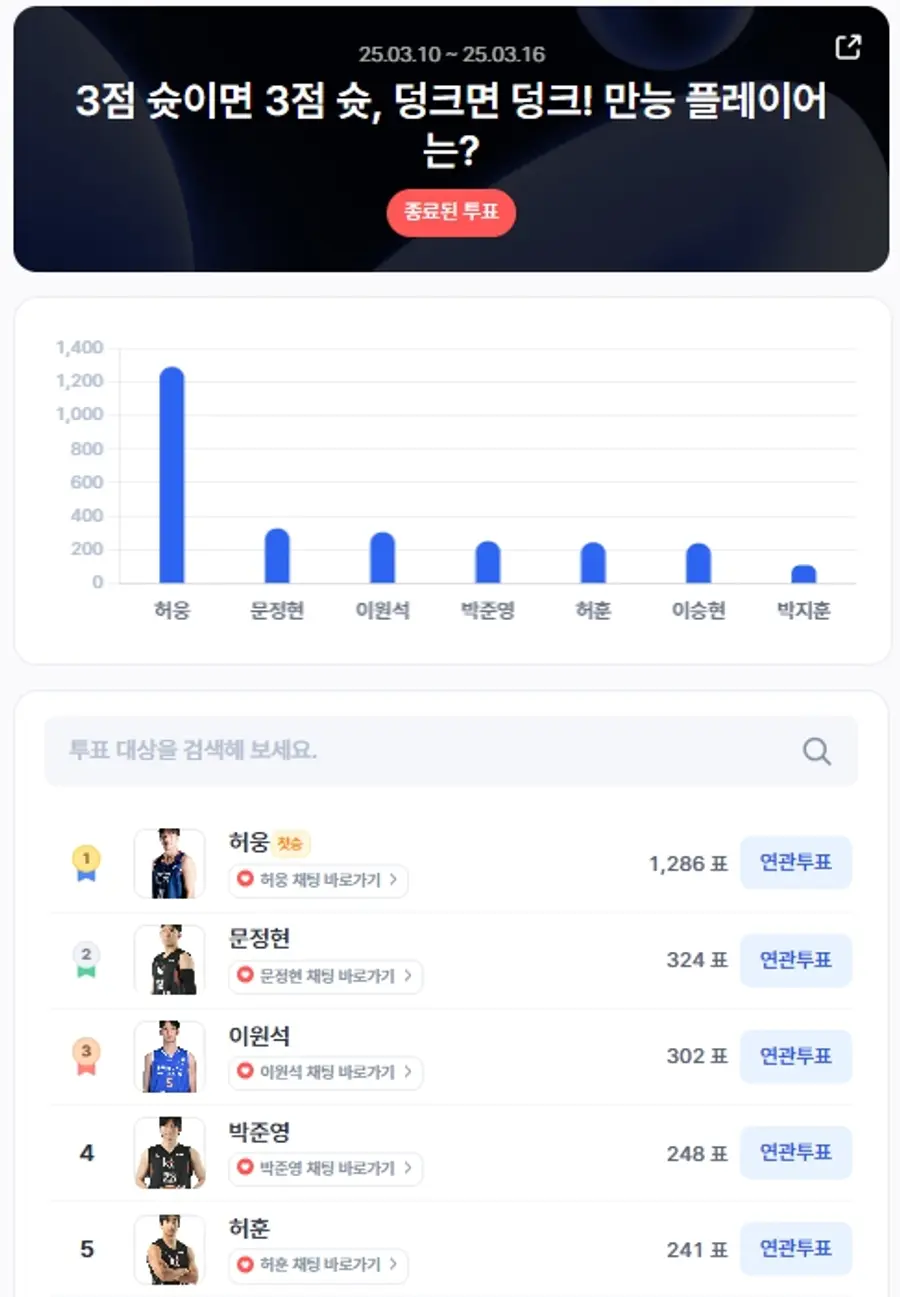Image resolution: width=900 pixels, height=1297 pixels.
Task: Click 허웅's bar in the vote chart
Action: coord(171,475)
